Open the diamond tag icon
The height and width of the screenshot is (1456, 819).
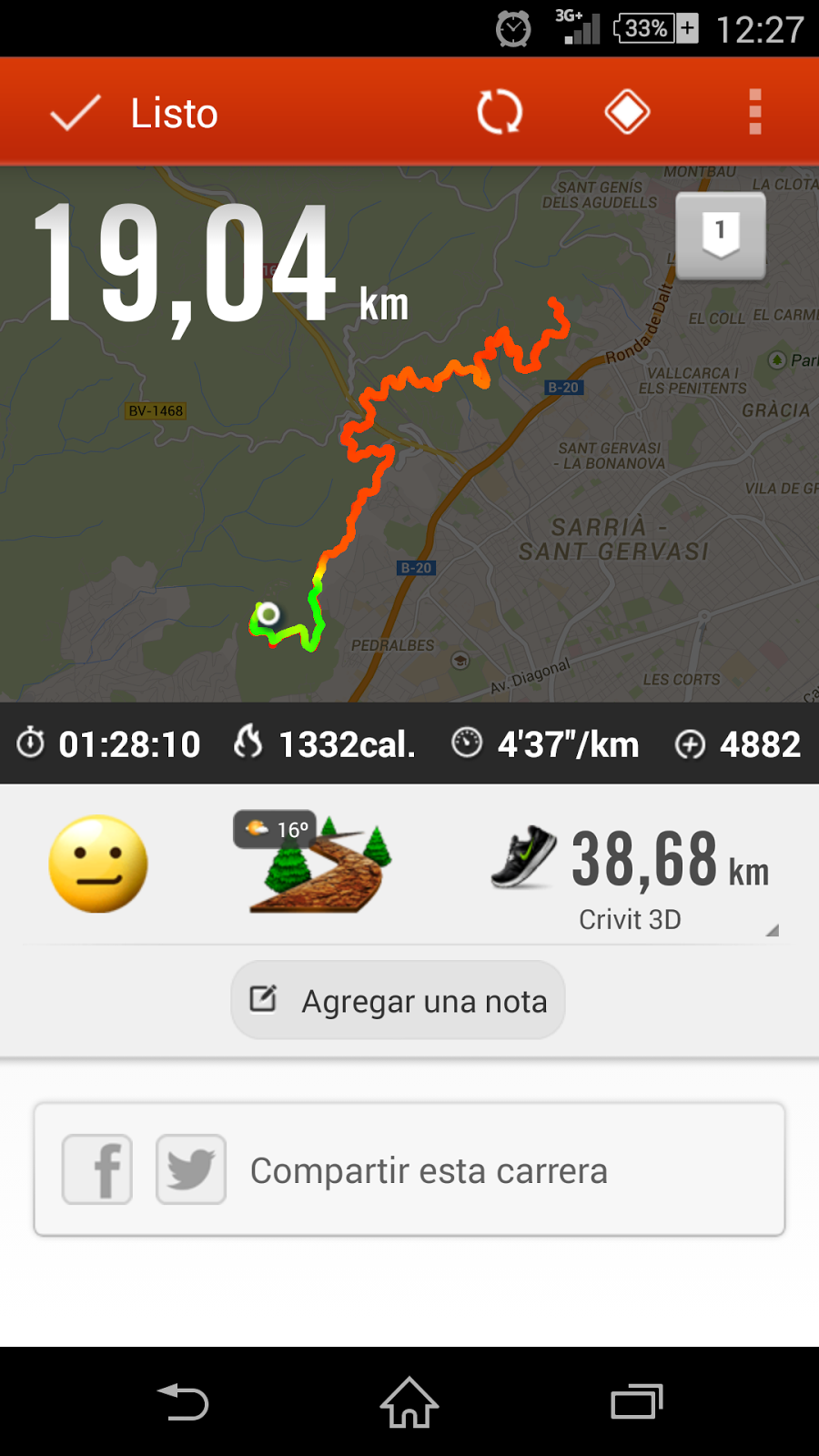pyautogui.click(x=627, y=113)
